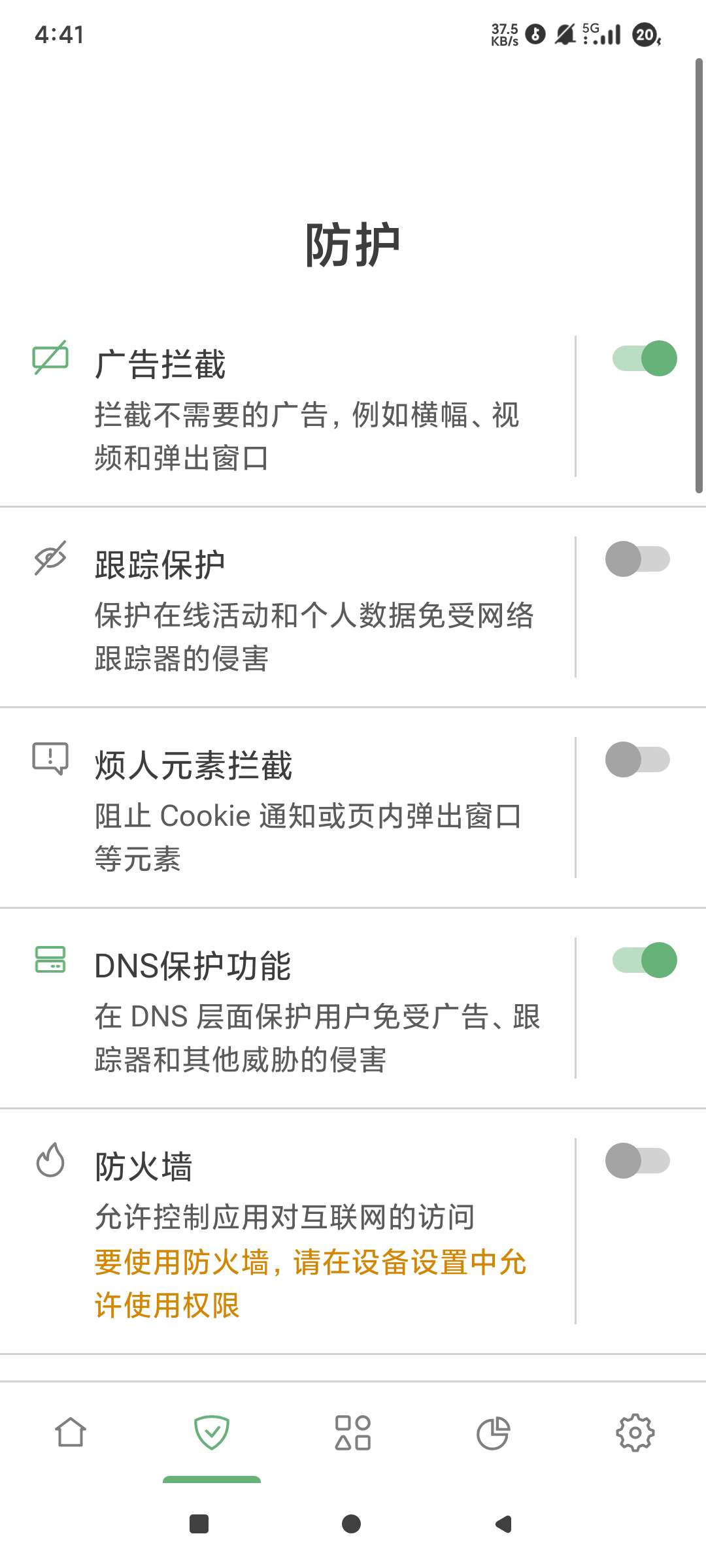
Task: Go to the home tab
Action: click(71, 1433)
